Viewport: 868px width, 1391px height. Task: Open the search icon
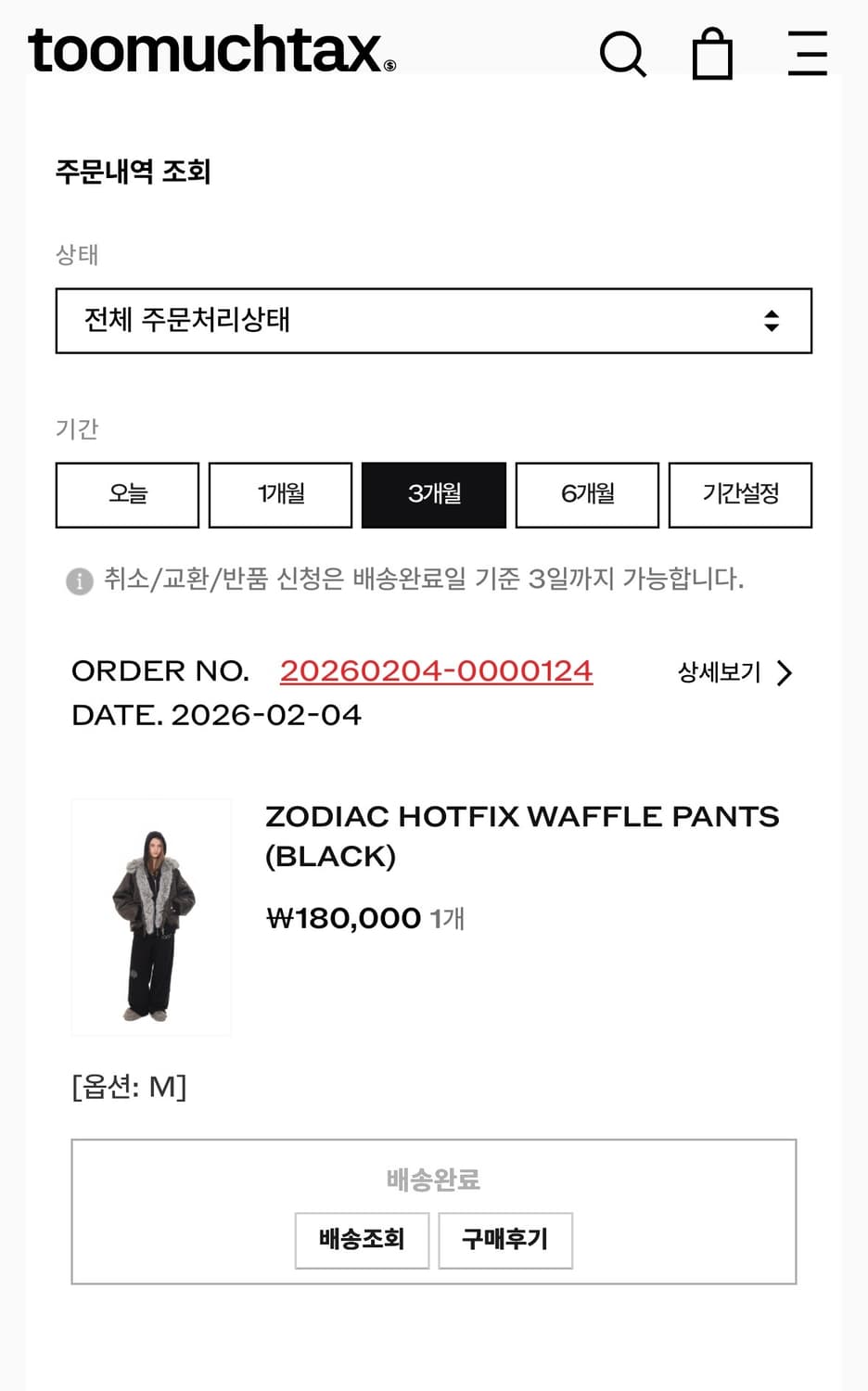(x=623, y=54)
